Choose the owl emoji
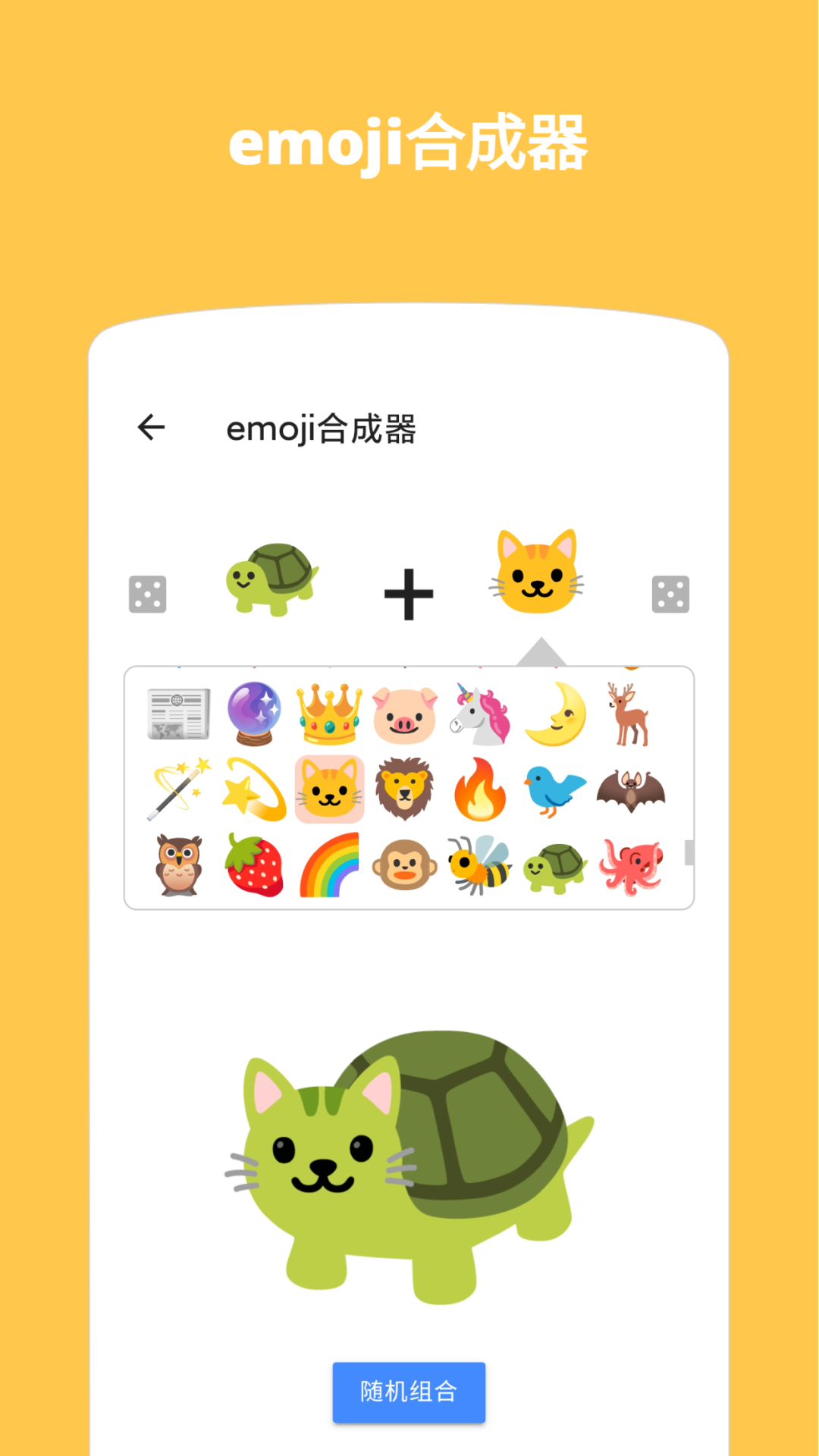Viewport: 819px width, 1456px height. [177, 864]
